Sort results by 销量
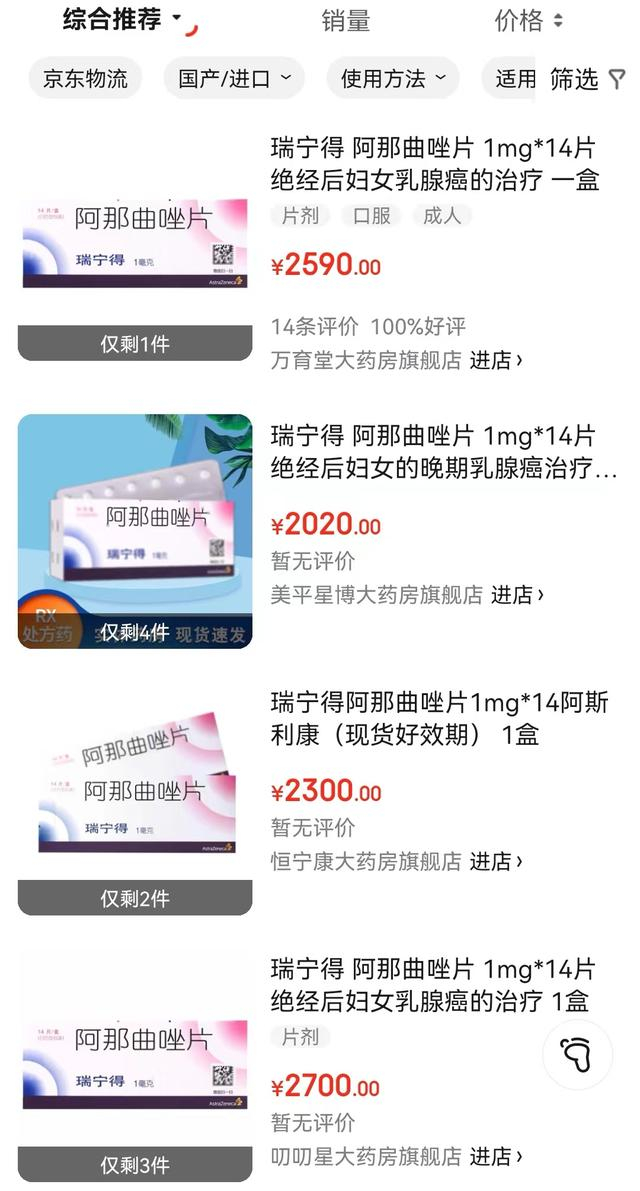Image resolution: width=640 pixels, height=1191 pixels. pyautogui.click(x=345, y=20)
